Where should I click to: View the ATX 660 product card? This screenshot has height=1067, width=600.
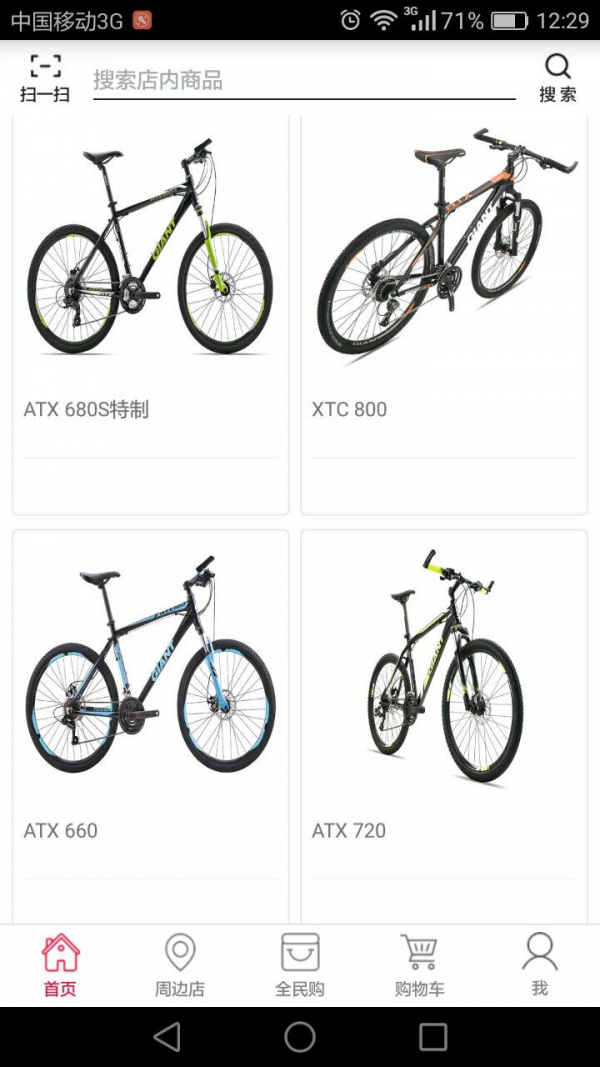pos(151,720)
